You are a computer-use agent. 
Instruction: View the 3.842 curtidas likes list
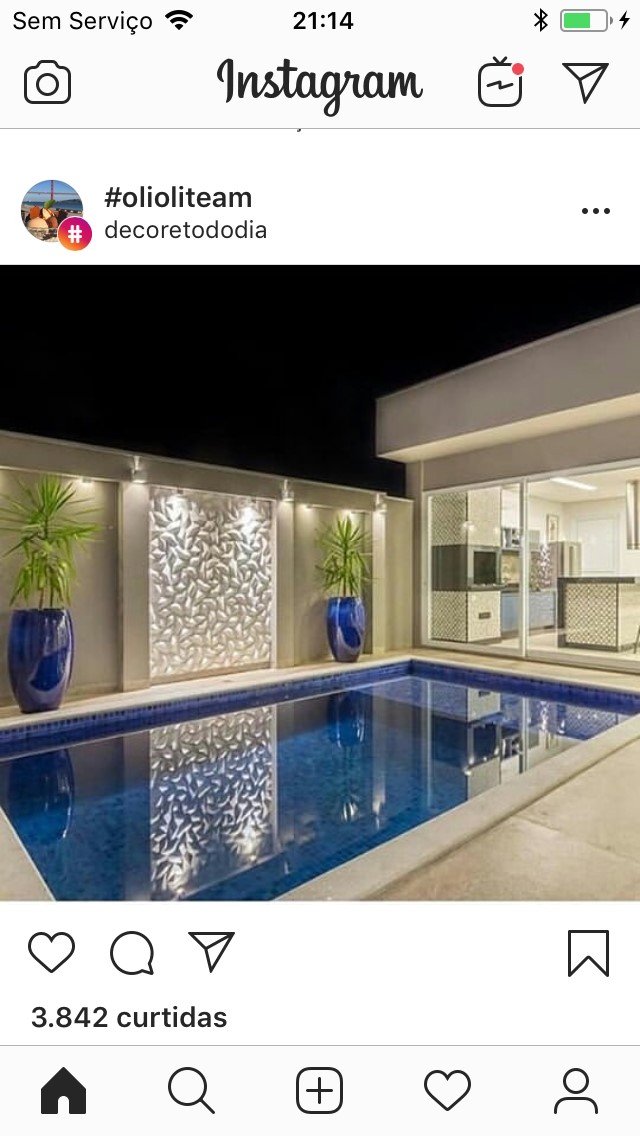(x=129, y=1017)
